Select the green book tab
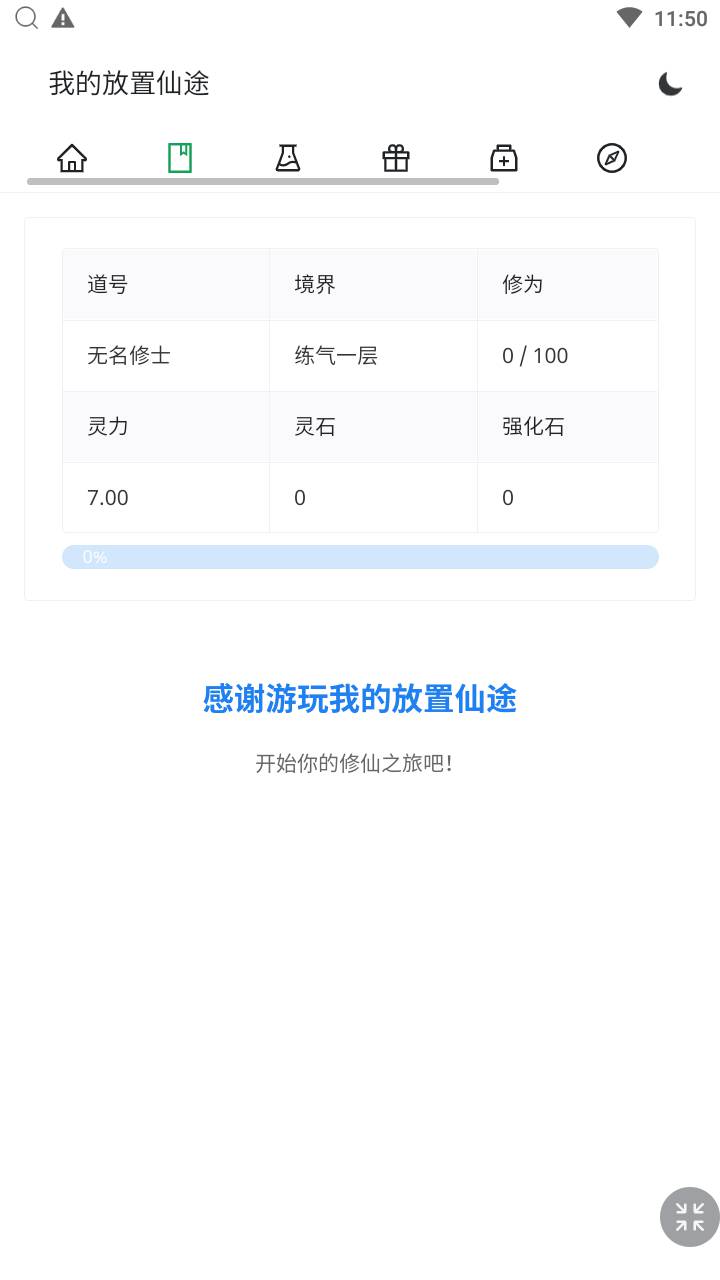720x1280 pixels. pos(180,158)
